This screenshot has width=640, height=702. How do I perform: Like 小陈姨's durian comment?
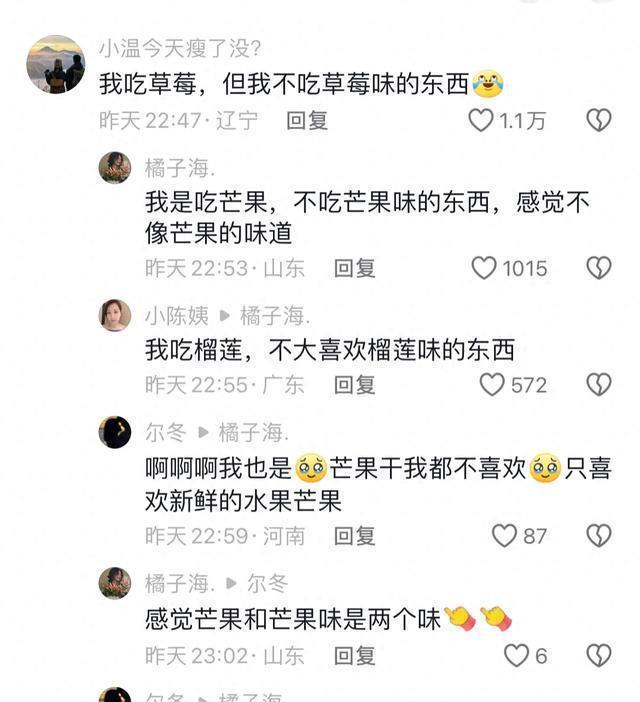click(x=492, y=385)
